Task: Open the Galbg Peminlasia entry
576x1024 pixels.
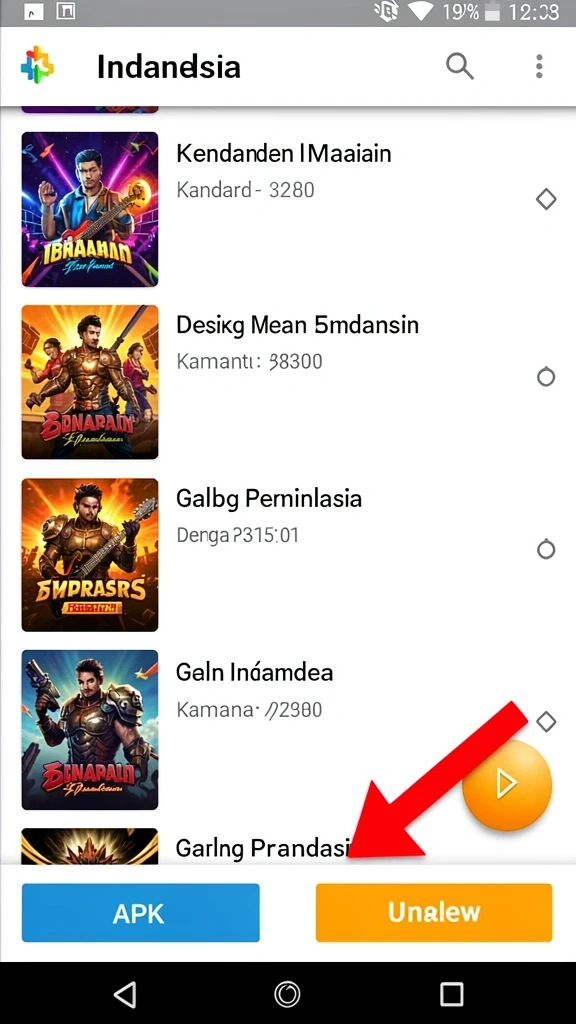Action: coord(288,554)
